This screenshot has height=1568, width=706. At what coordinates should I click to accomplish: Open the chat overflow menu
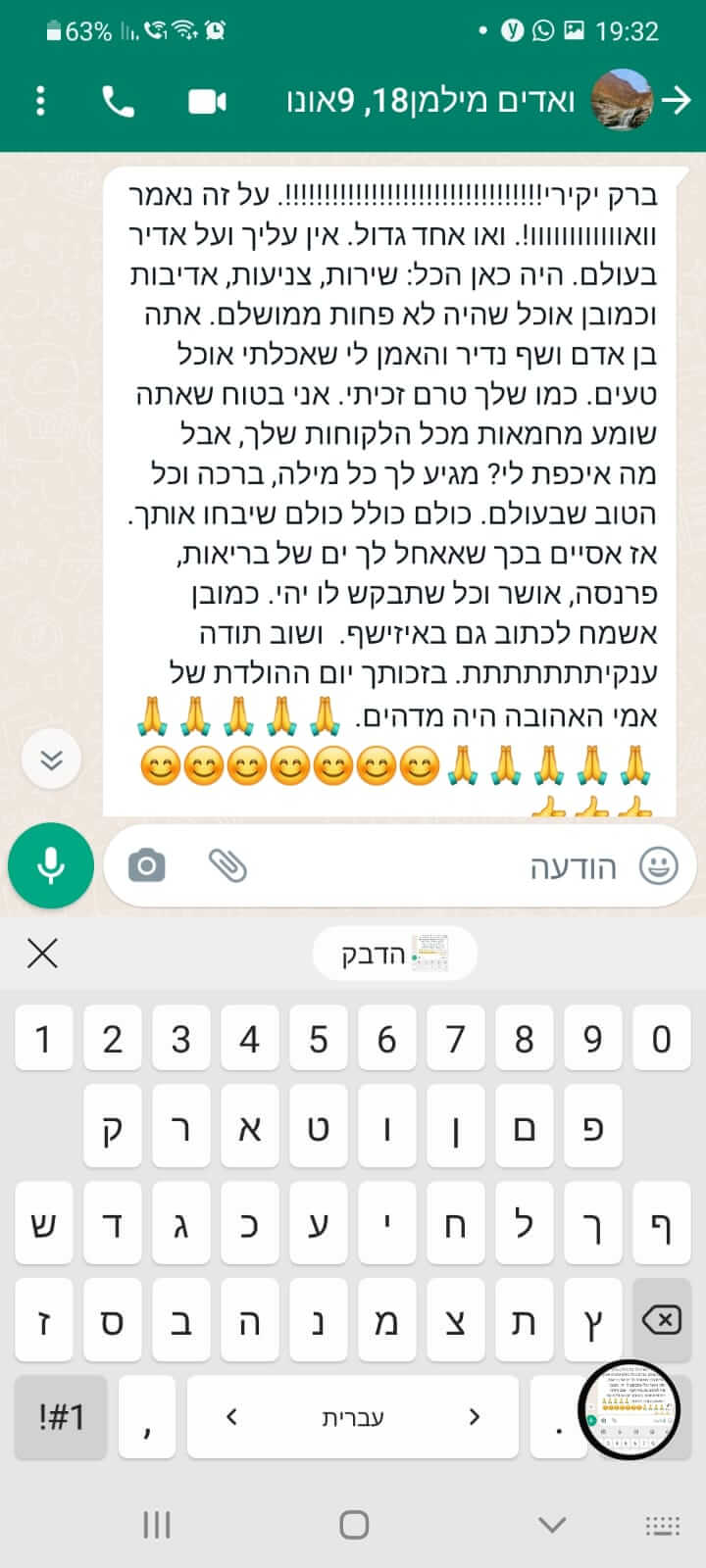(40, 102)
